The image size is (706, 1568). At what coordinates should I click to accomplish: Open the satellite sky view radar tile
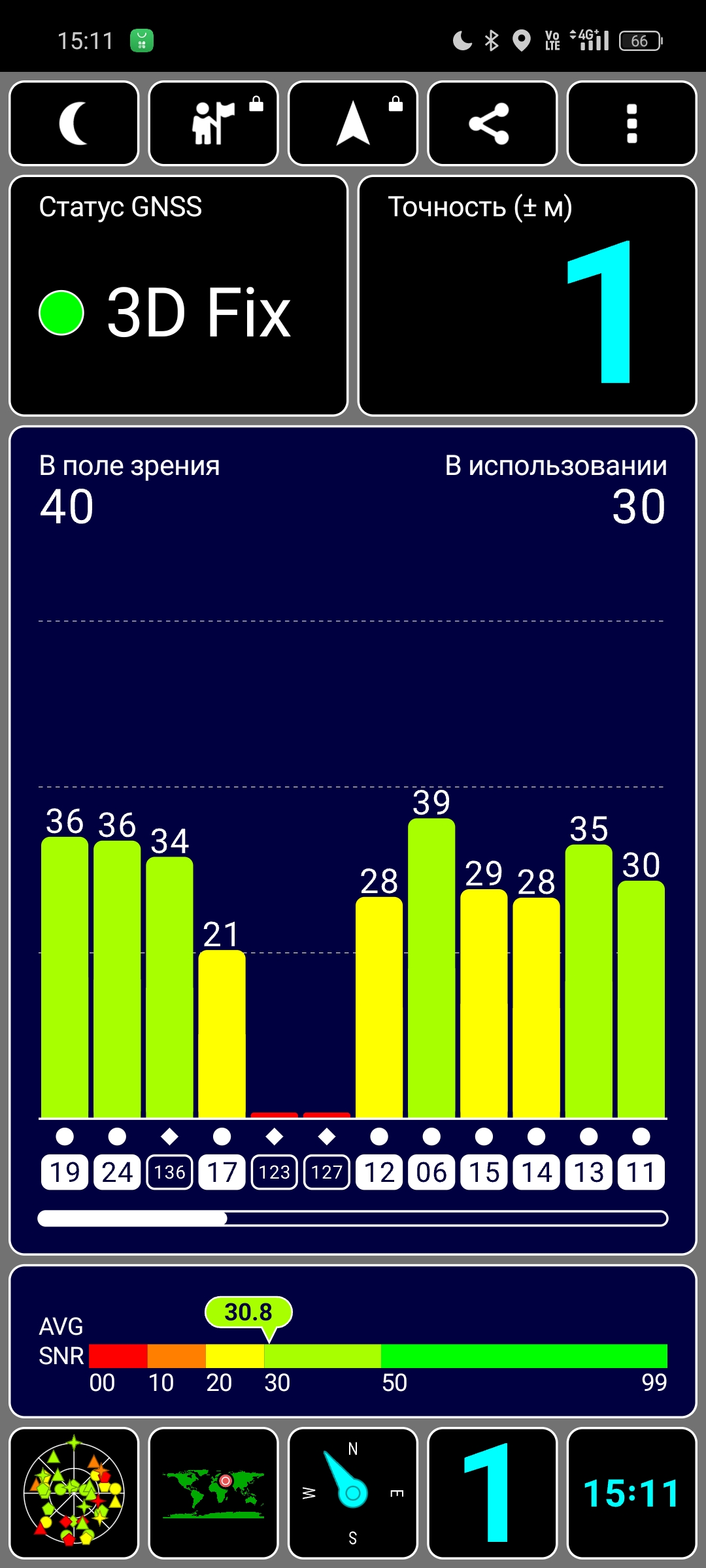coord(74,1493)
